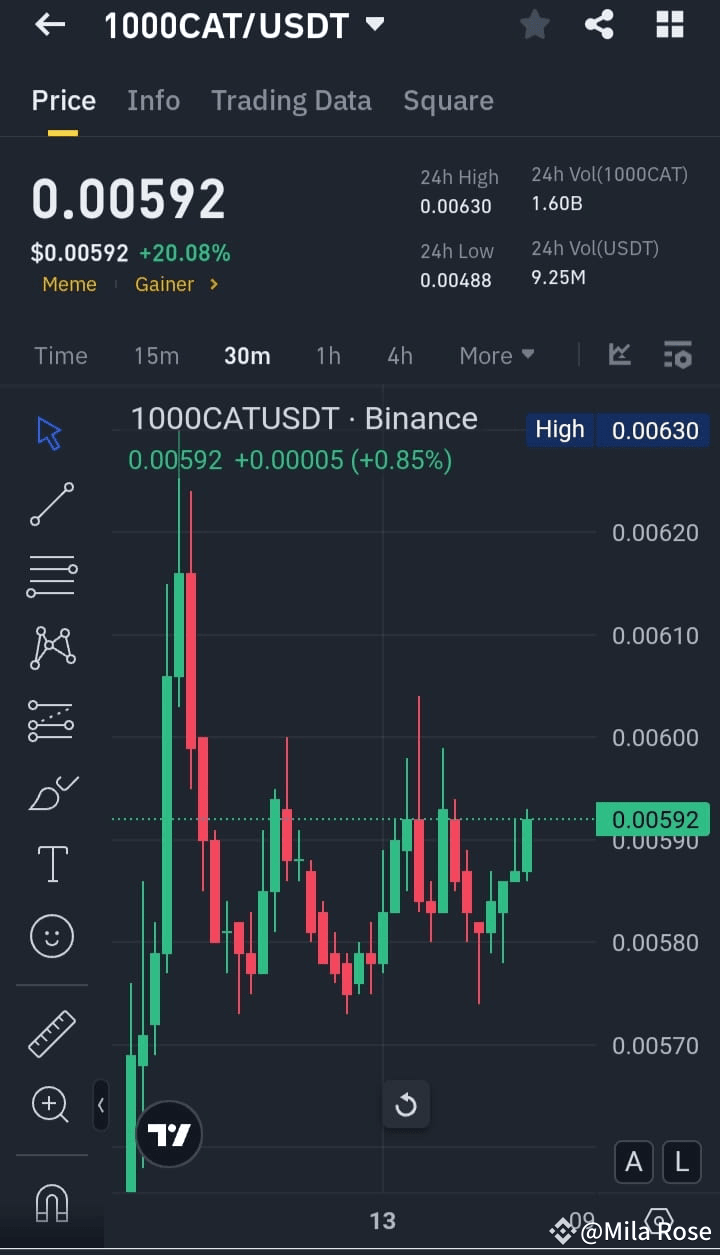The width and height of the screenshot is (720, 1255).
Task: Enable the magnet snapping tool
Action: pos(51,1204)
